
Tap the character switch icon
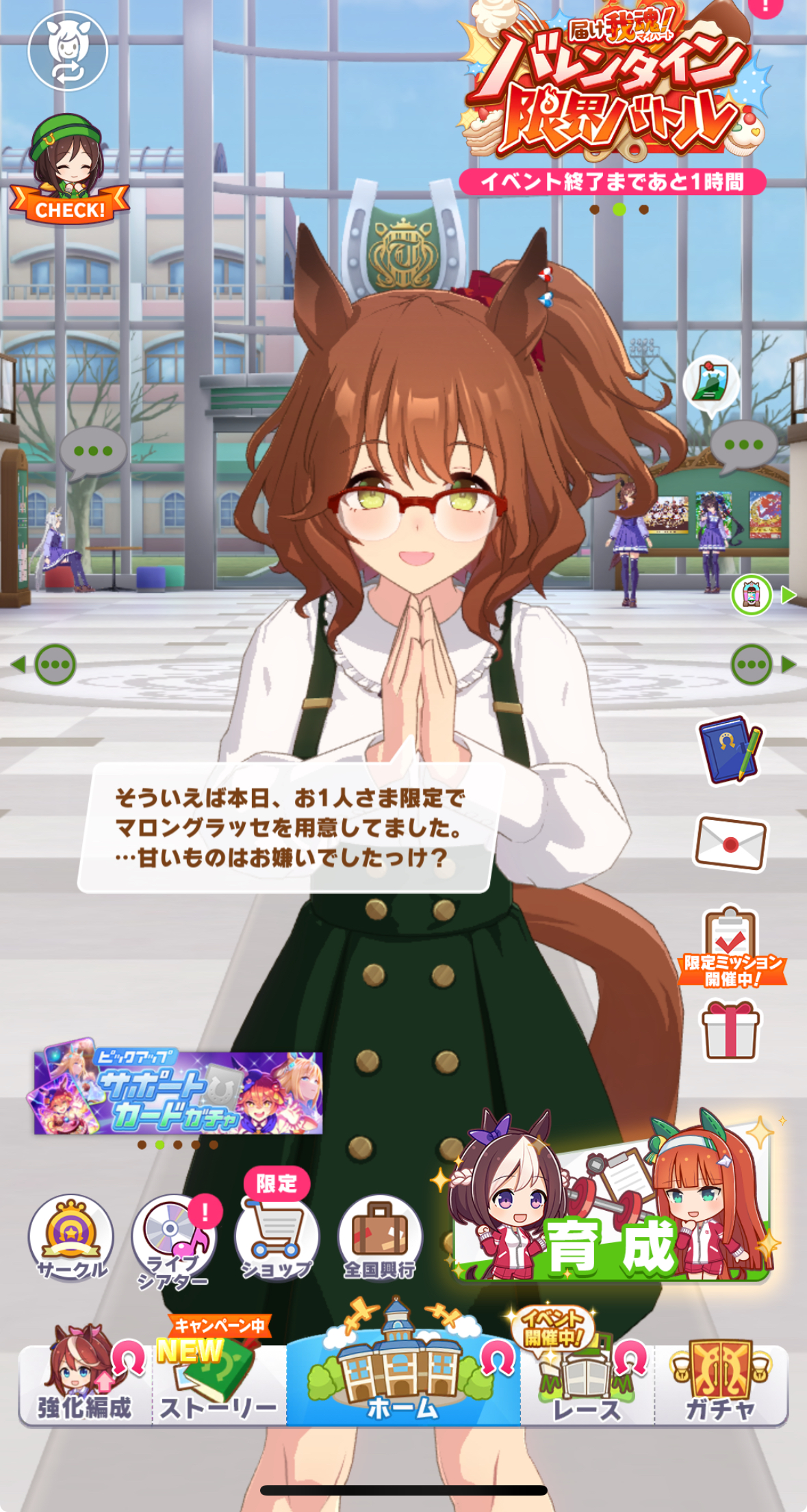click(68, 51)
